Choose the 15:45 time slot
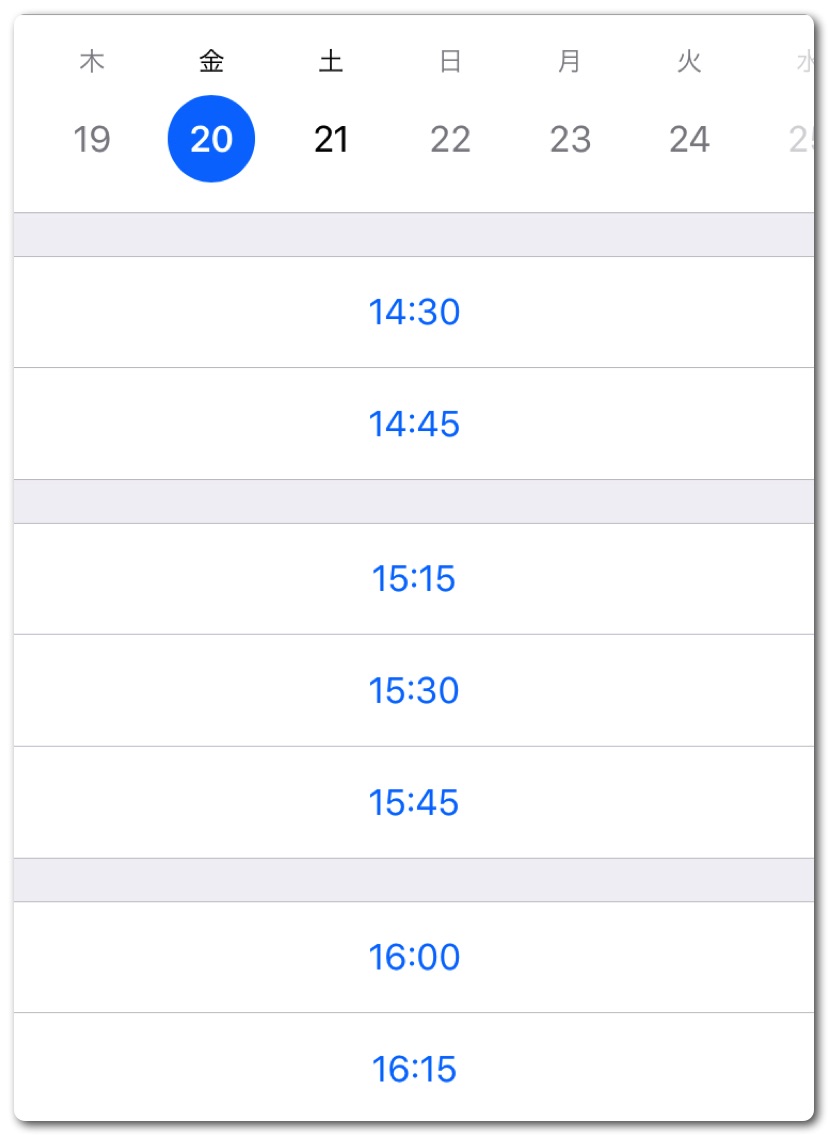Viewport: 828px width, 1135px height. [x=414, y=802]
